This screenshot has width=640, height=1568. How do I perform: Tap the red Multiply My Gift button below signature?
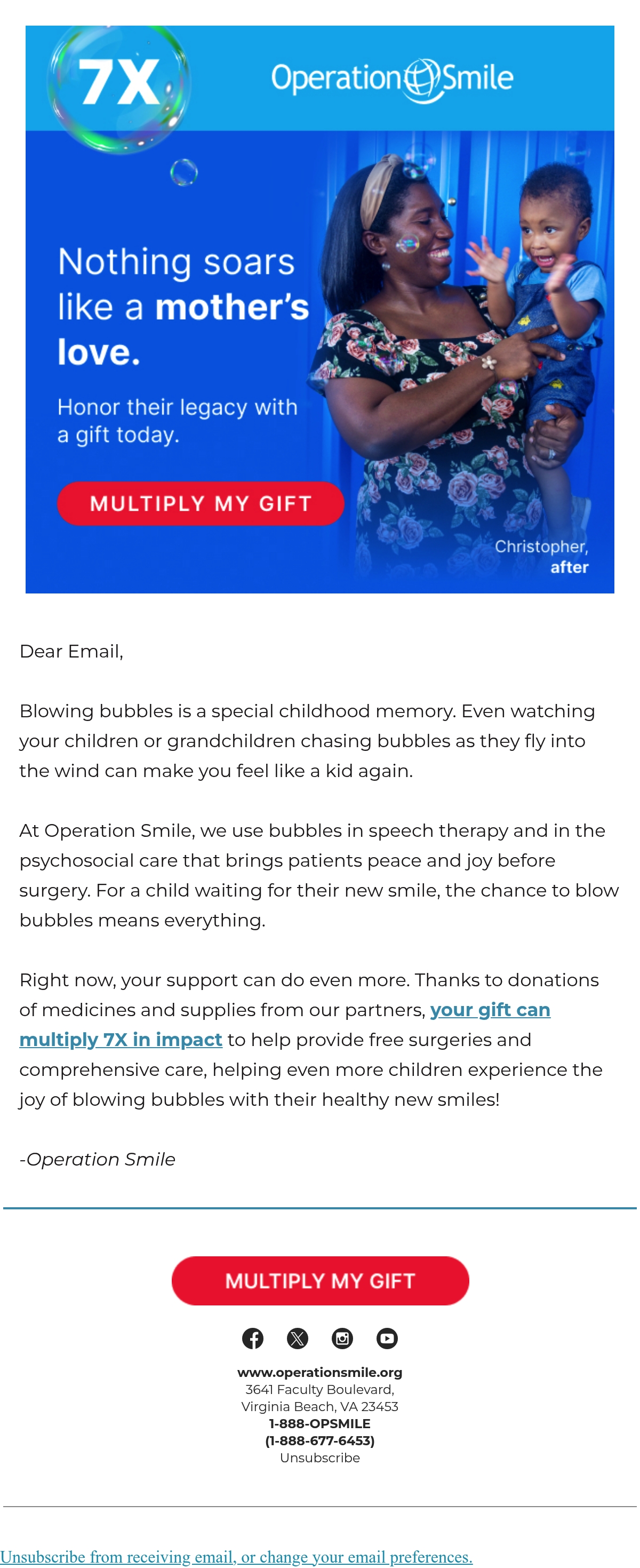pos(320,1281)
